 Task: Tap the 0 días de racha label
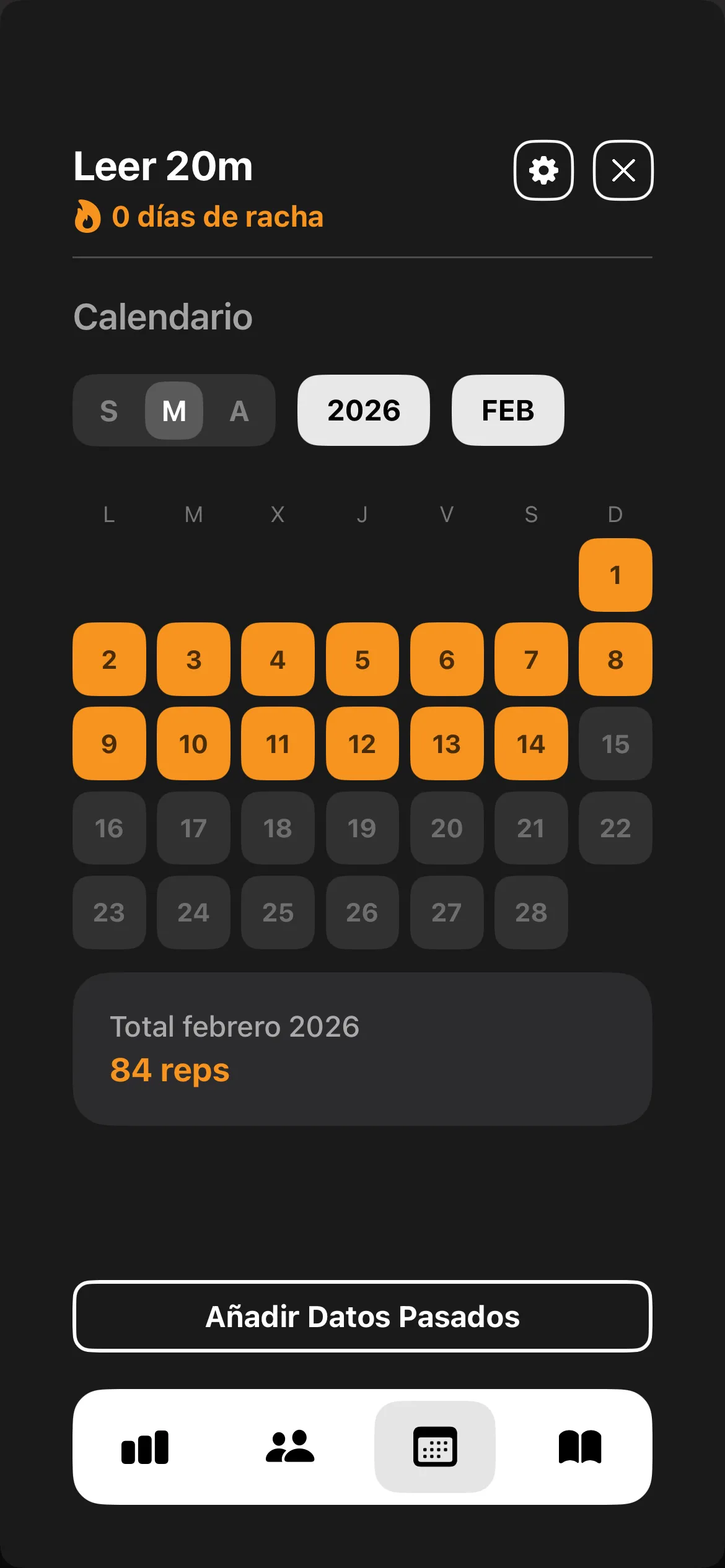[218, 217]
